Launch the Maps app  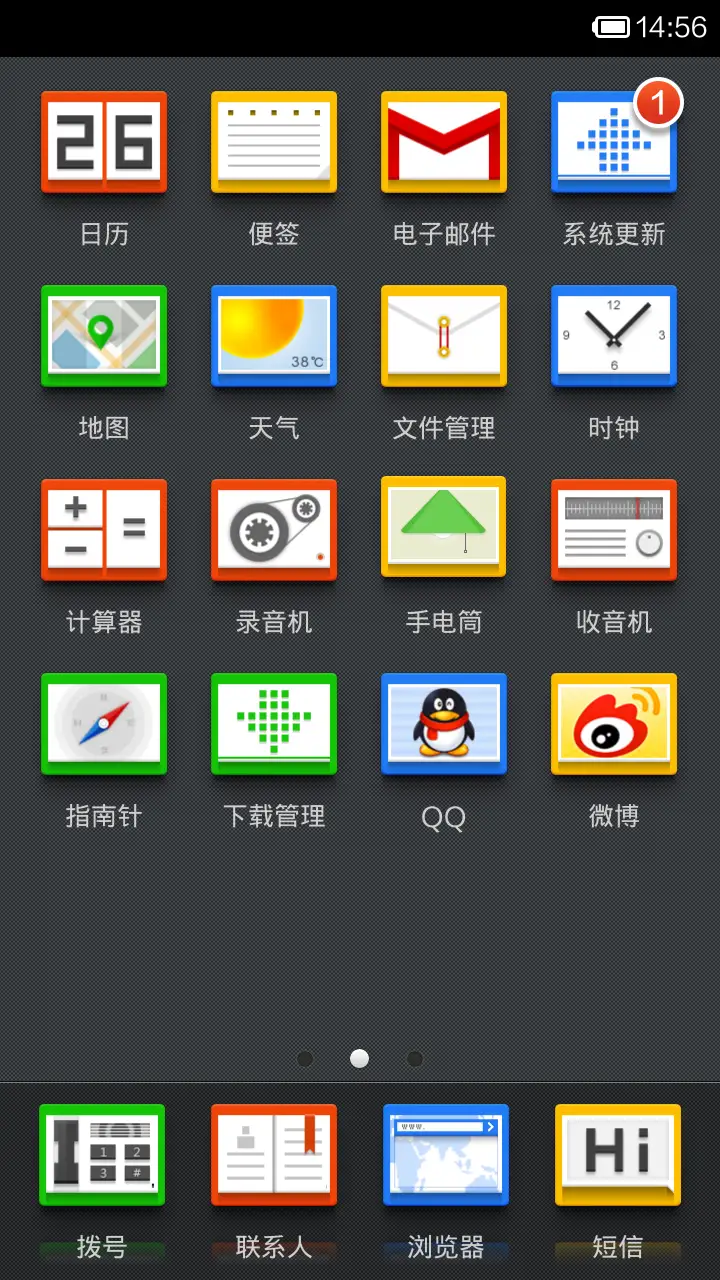tap(104, 337)
